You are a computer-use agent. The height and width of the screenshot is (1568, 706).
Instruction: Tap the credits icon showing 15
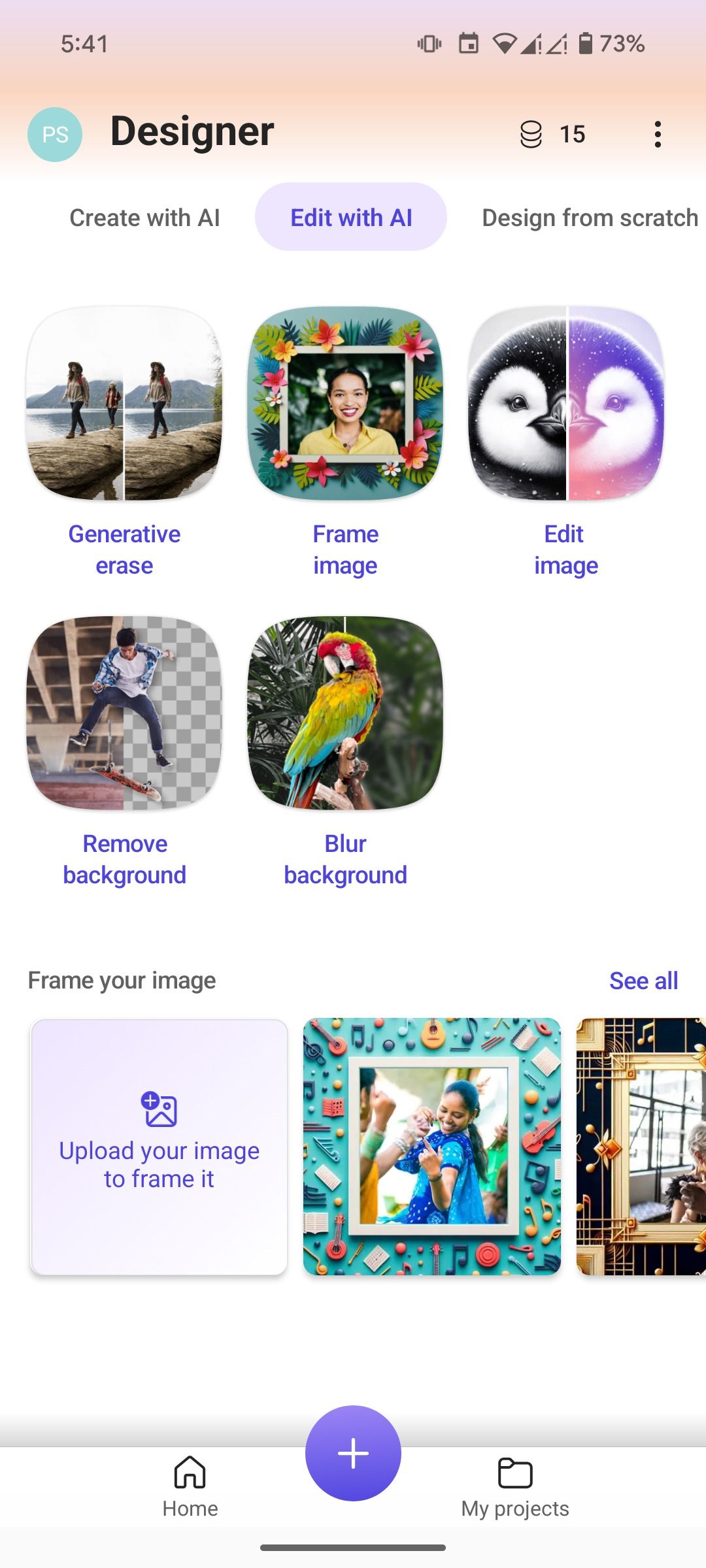click(549, 134)
